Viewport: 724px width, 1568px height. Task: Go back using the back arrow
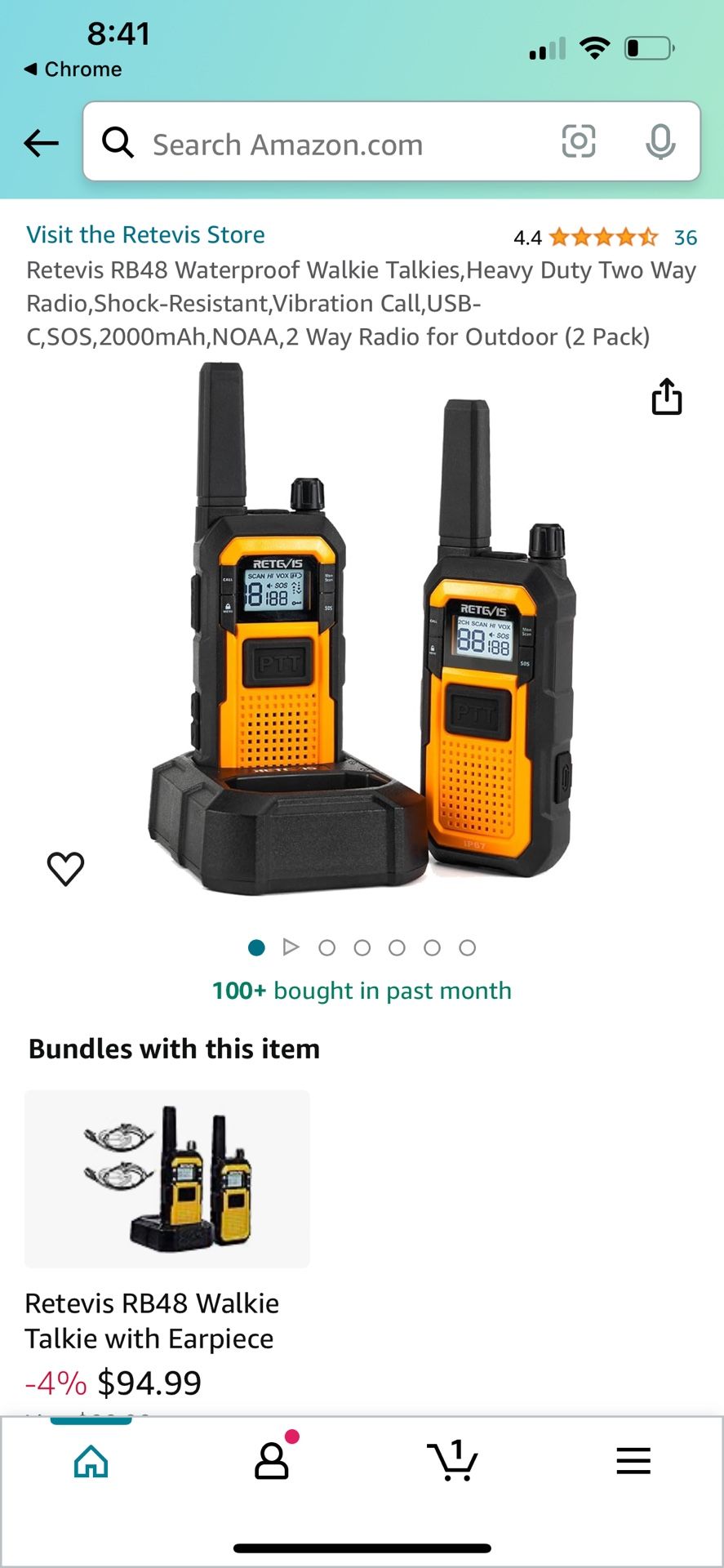pos(39,143)
